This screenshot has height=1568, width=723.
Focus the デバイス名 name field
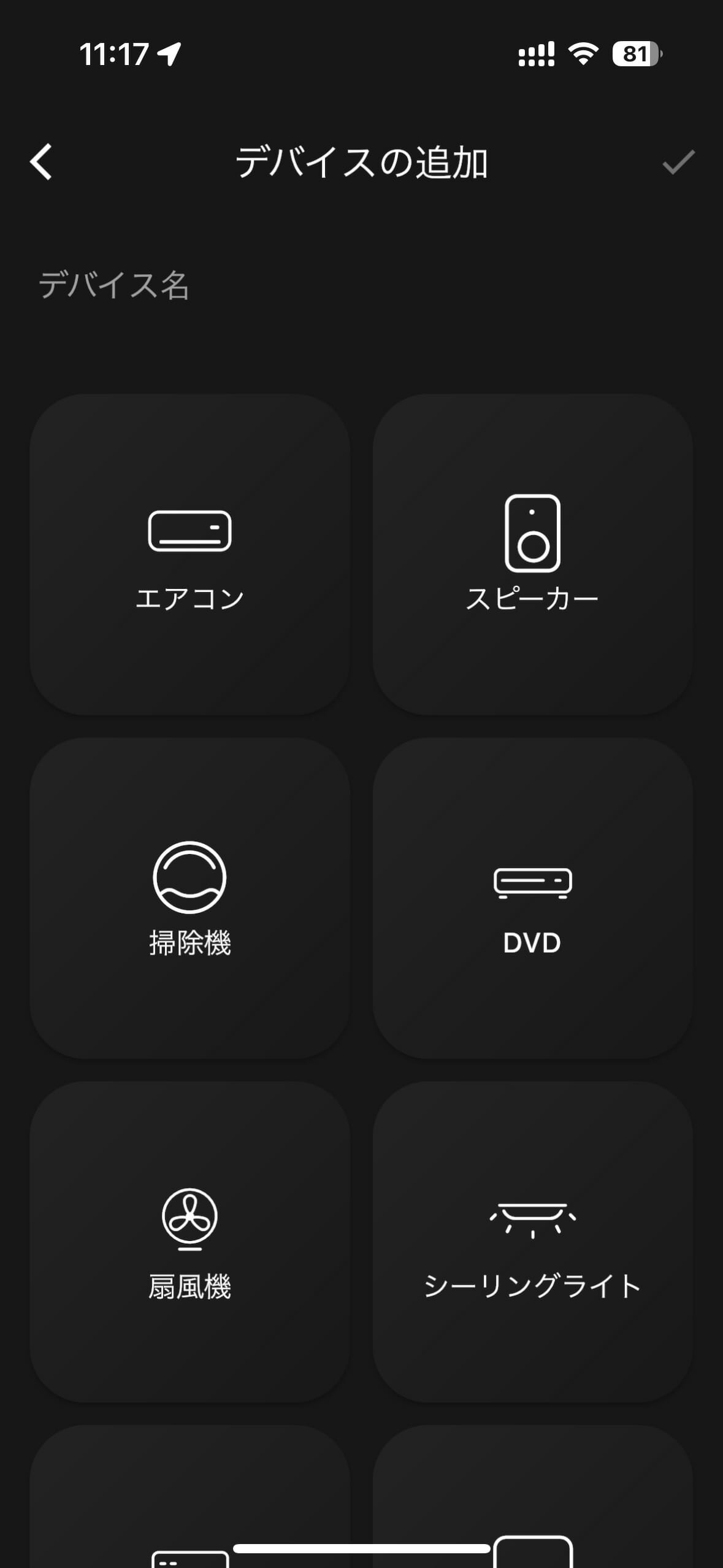(x=361, y=285)
